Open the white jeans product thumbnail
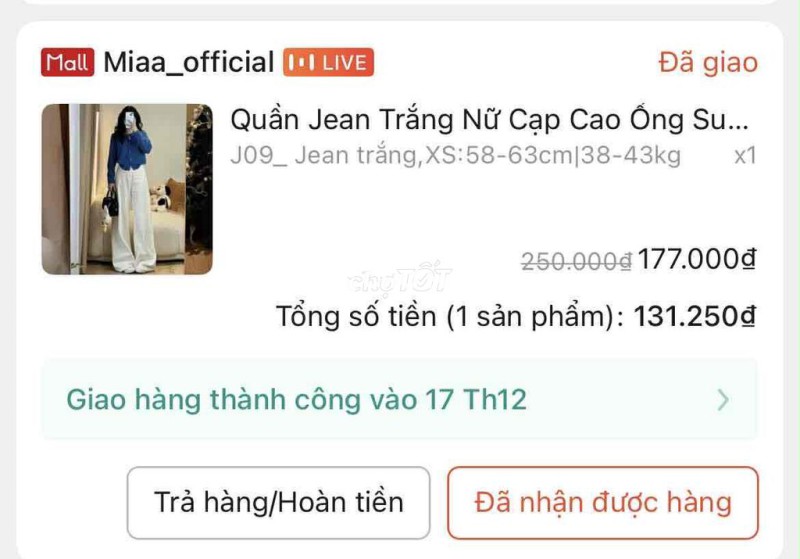800x559 pixels. [x=127, y=189]
